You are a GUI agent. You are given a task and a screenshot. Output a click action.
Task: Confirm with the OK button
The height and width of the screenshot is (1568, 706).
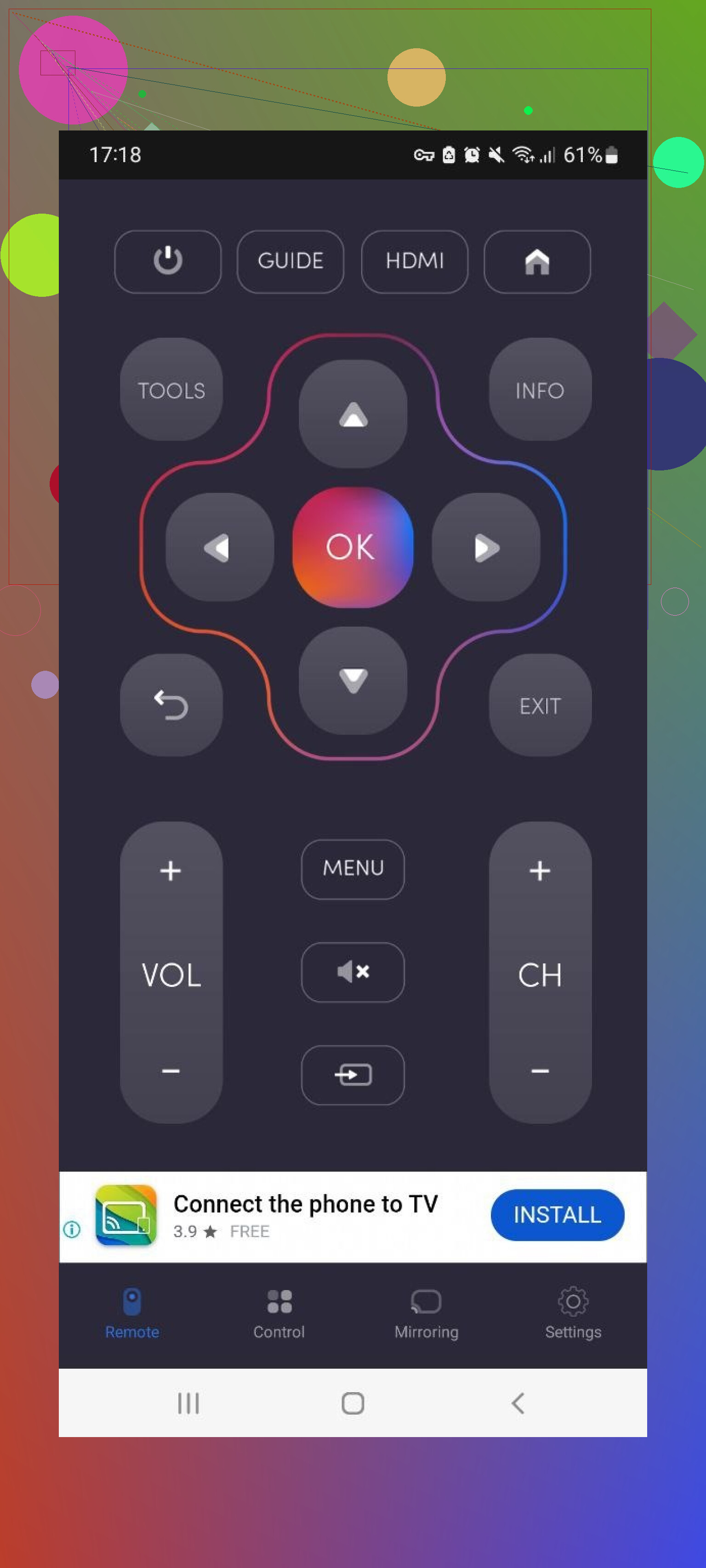[352, 547]
